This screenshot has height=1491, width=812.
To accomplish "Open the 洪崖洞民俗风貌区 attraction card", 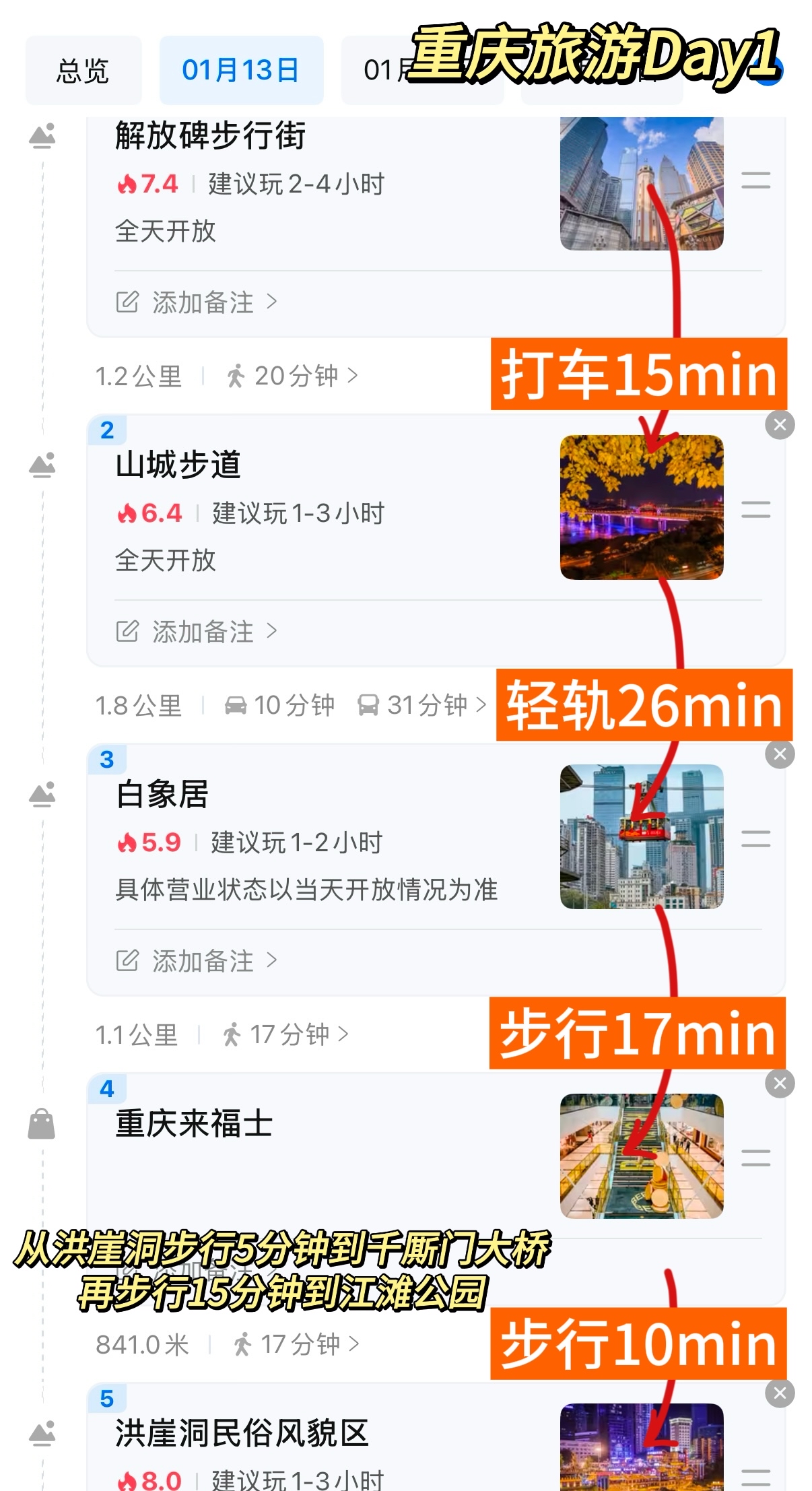I will pyautogui.click(x=436, y=1438).
